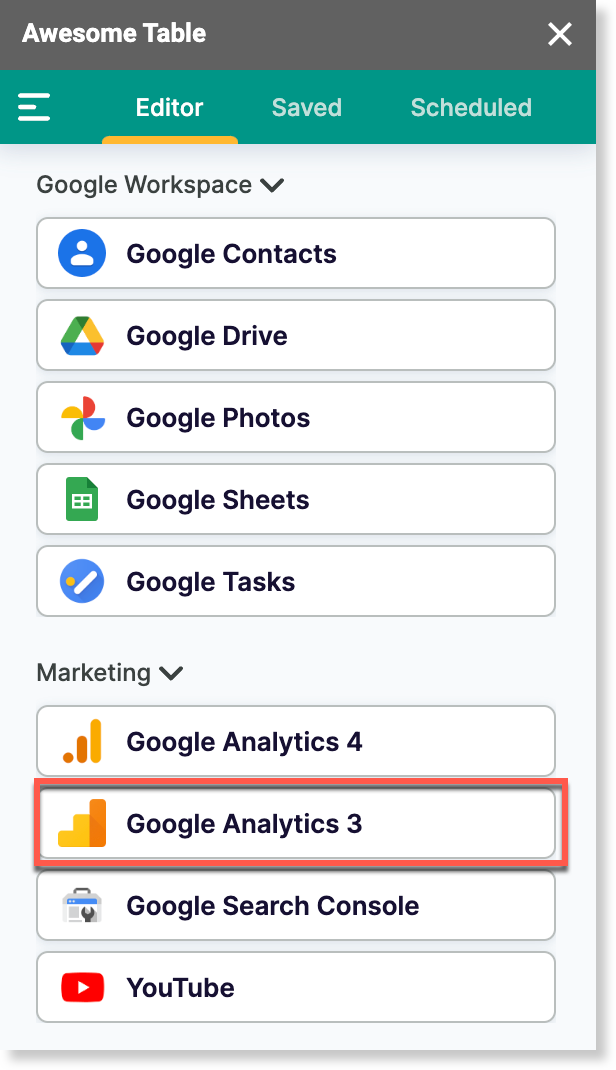Image resolution: width=616 pixels, height=1070 pixels.
Task: Open Google Tasks connector
Action: pos(296,582)
